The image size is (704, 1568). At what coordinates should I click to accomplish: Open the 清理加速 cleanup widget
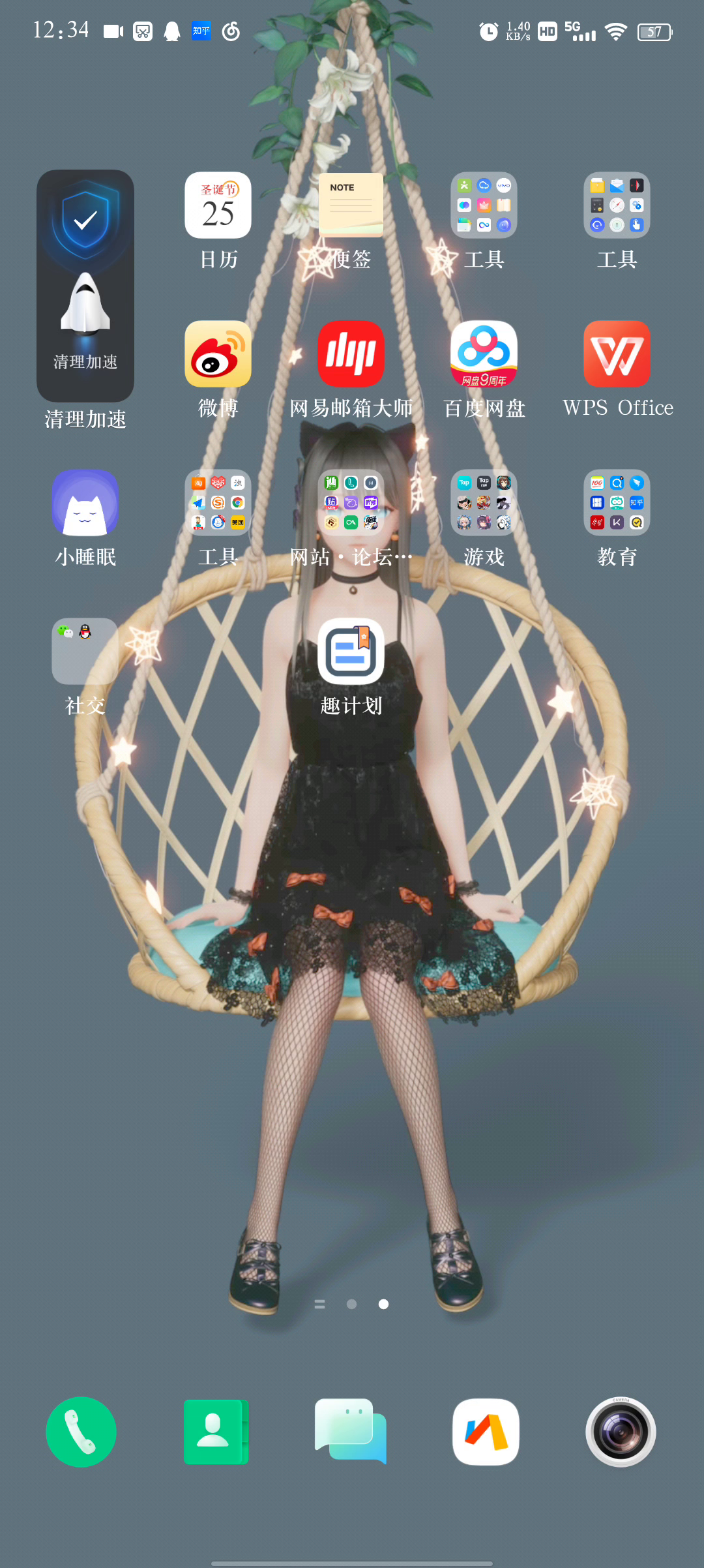click(85, 286)
